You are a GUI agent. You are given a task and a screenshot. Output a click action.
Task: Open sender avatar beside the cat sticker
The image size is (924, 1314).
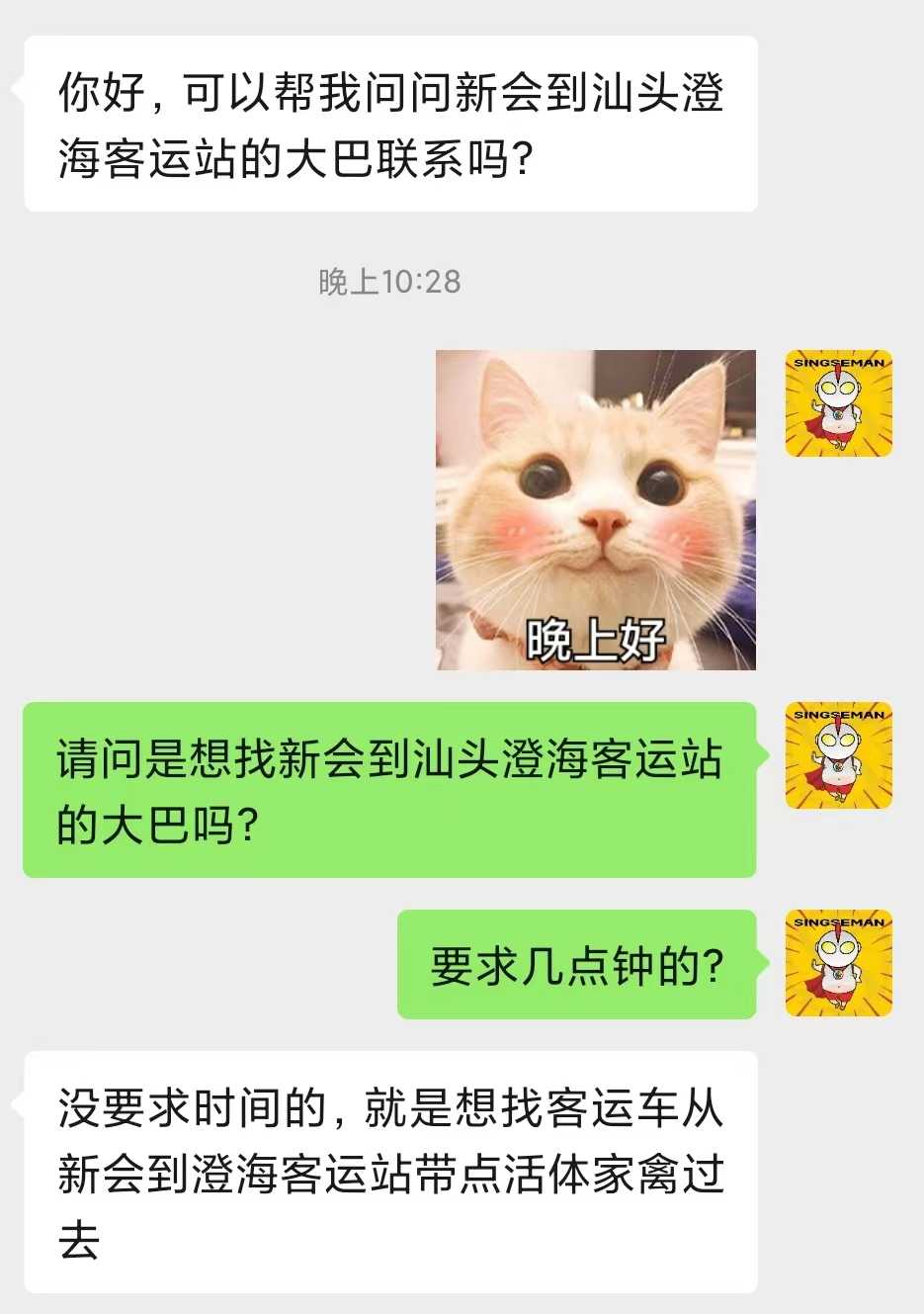[x=838, y=403]
